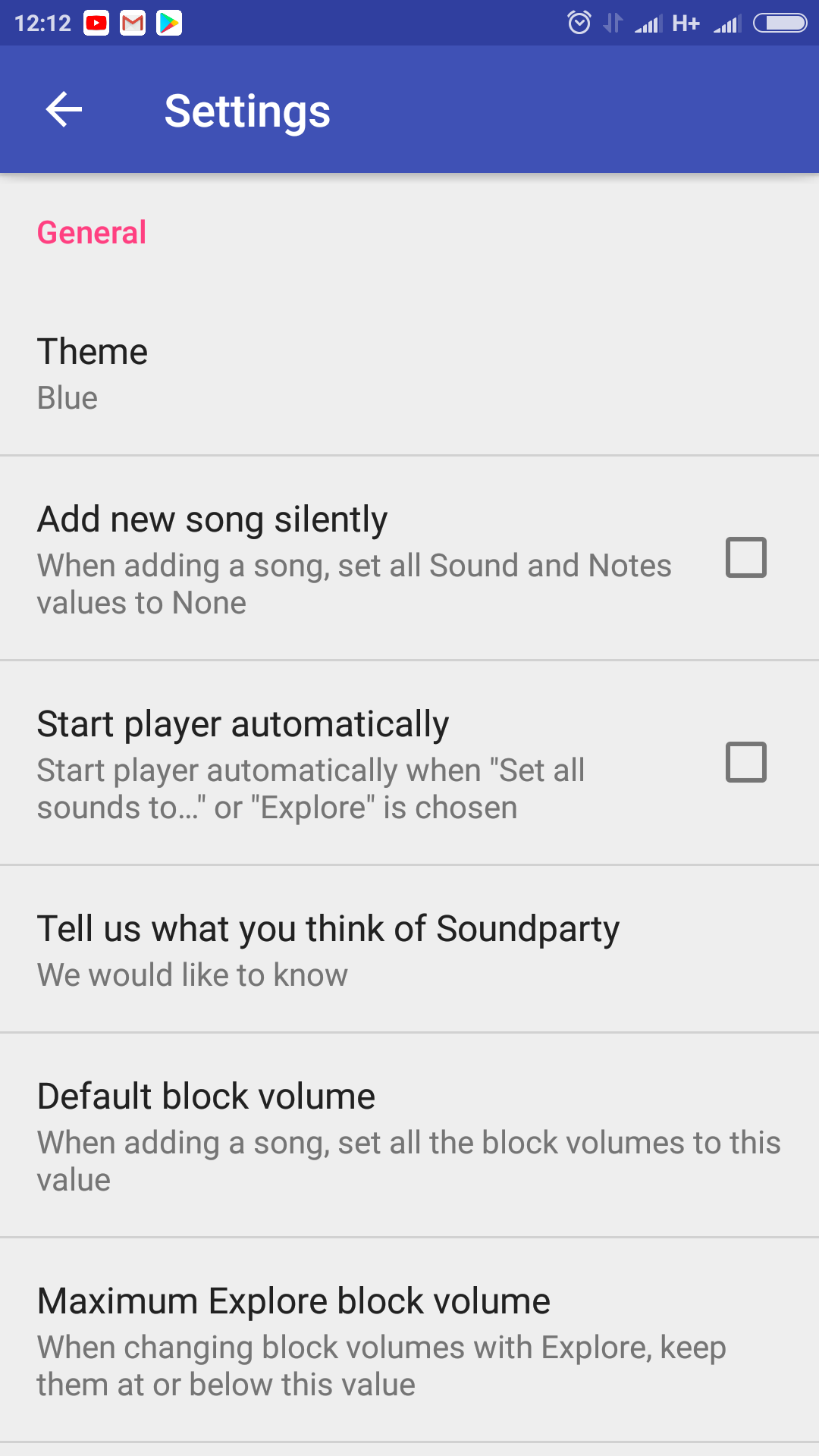Enable the Add new song silently checkbox
Image resolution: width=819 pixels, height=1456 pixels.
click(746, 558)
